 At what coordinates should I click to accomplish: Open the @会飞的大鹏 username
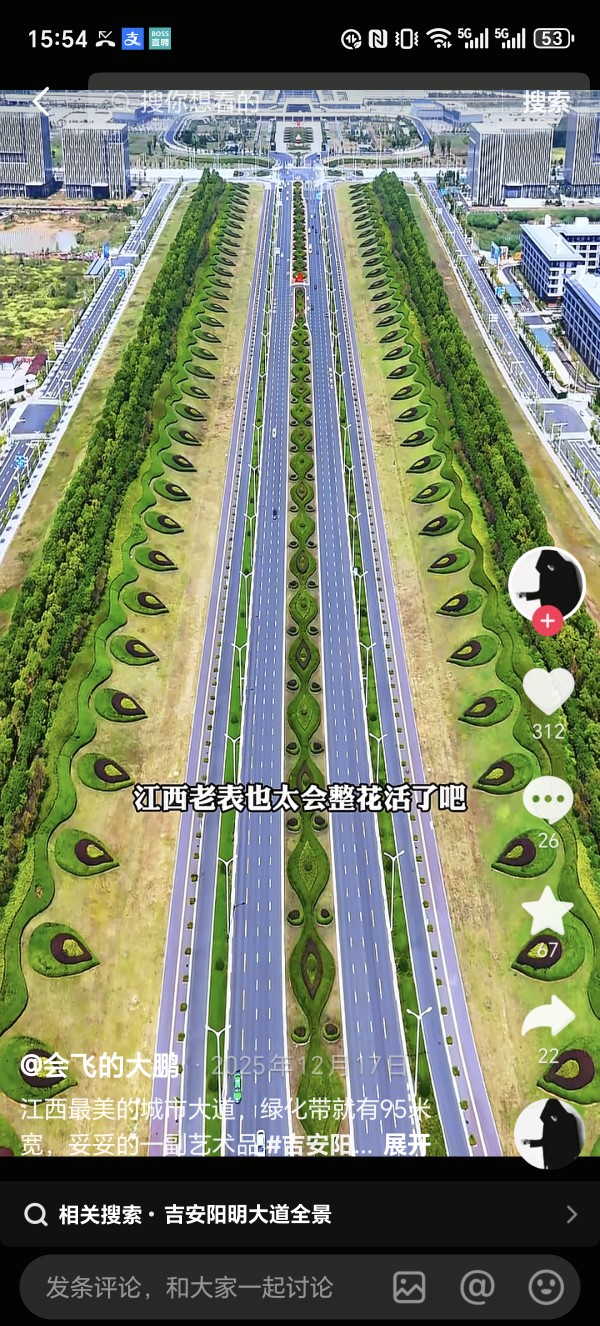[x=100, y=1066]
